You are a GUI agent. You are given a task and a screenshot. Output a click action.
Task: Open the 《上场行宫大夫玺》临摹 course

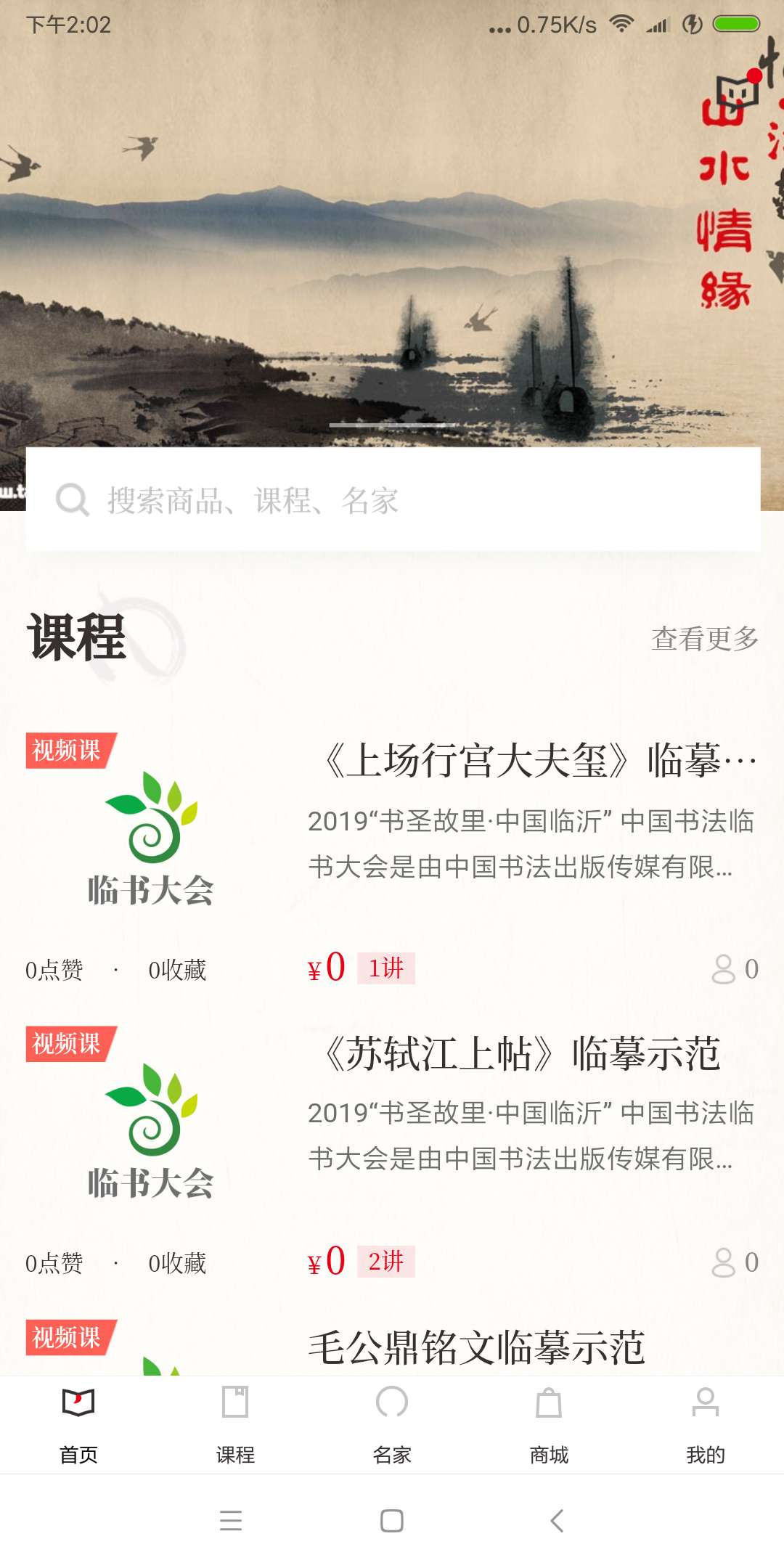click(x=539, y=761)
